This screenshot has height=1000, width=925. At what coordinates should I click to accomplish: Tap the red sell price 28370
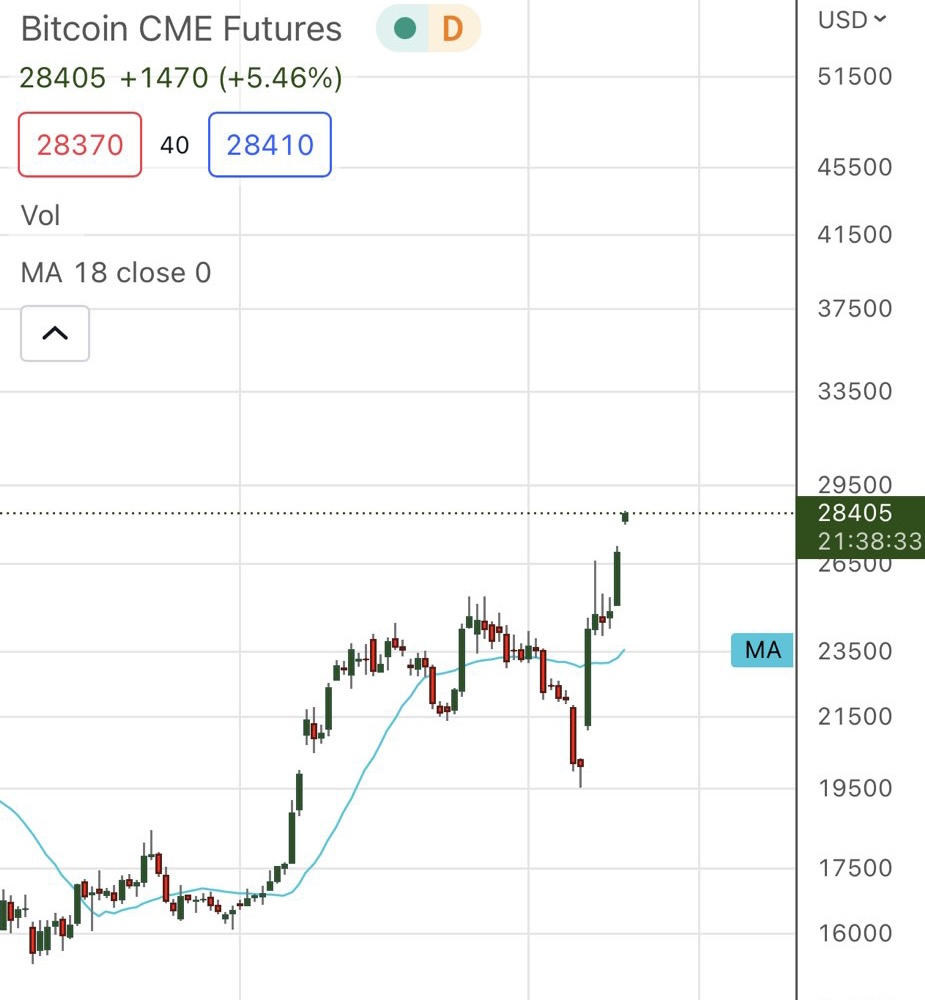(80, 145)
